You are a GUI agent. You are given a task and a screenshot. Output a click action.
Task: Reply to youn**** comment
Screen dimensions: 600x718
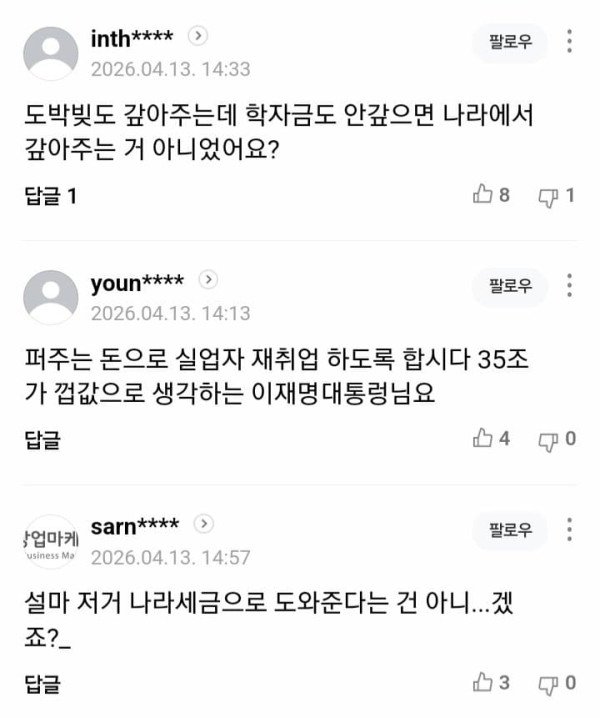click(x=42, y=439)
